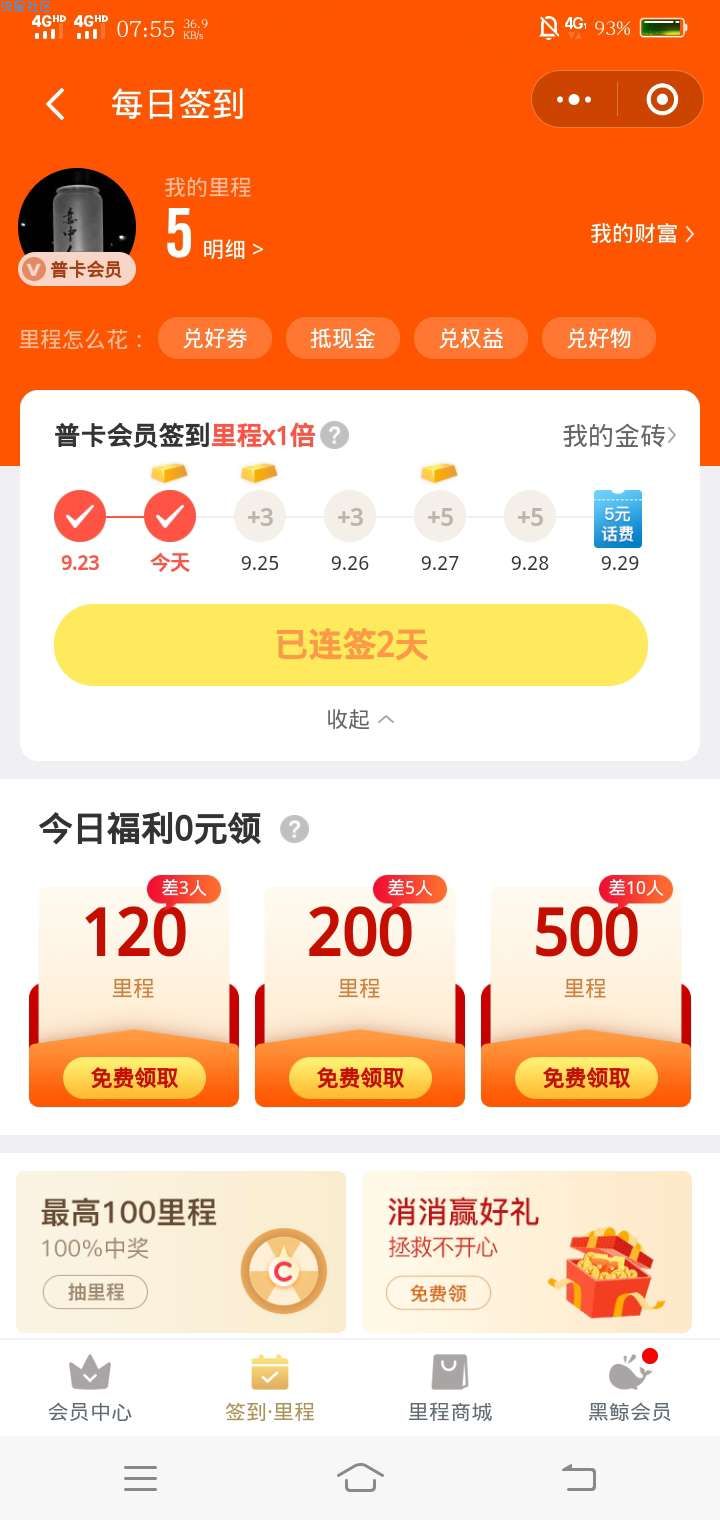Tap 抽里程 on the 最高100里程 card
720x1520 pixels.
pyautogui.click(x=96, y=1292)
